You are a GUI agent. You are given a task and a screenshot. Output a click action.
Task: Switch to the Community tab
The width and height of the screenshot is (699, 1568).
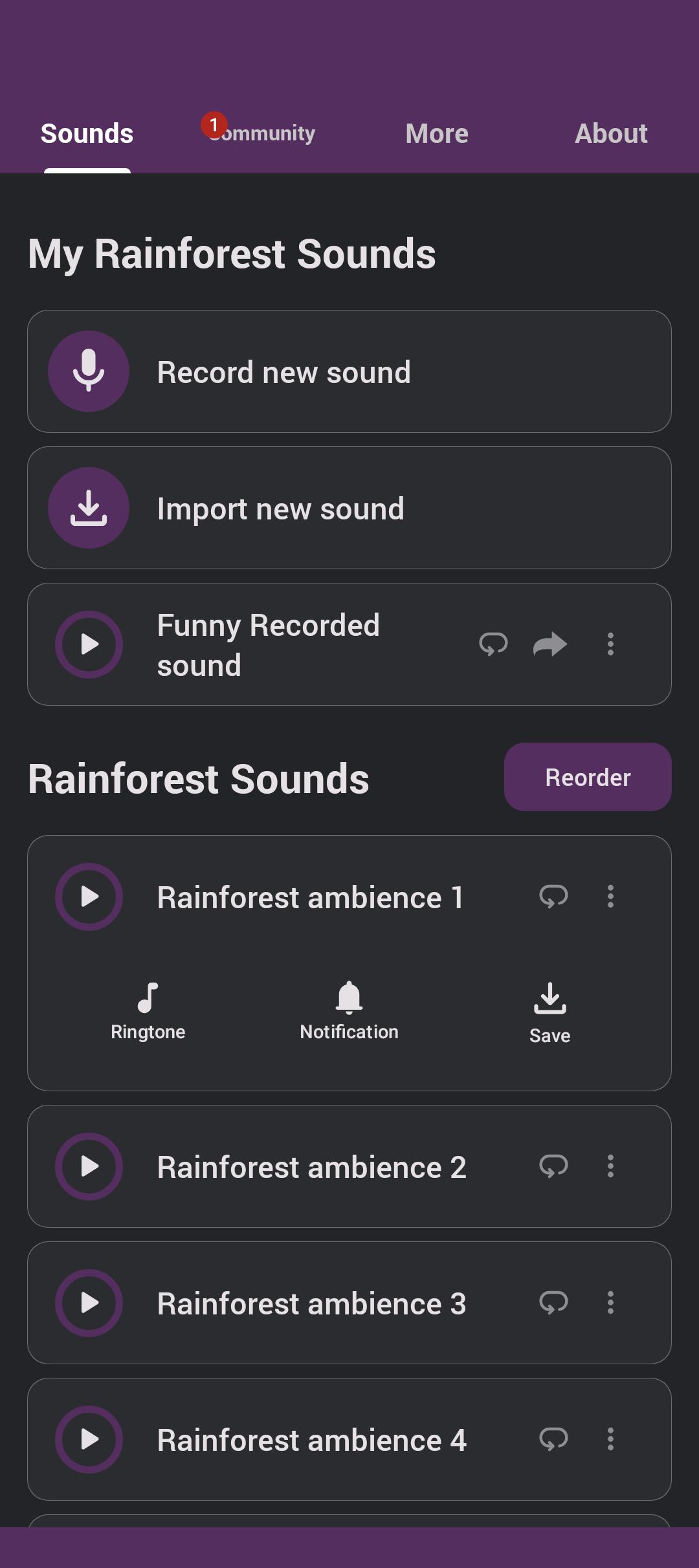point(261,133)
